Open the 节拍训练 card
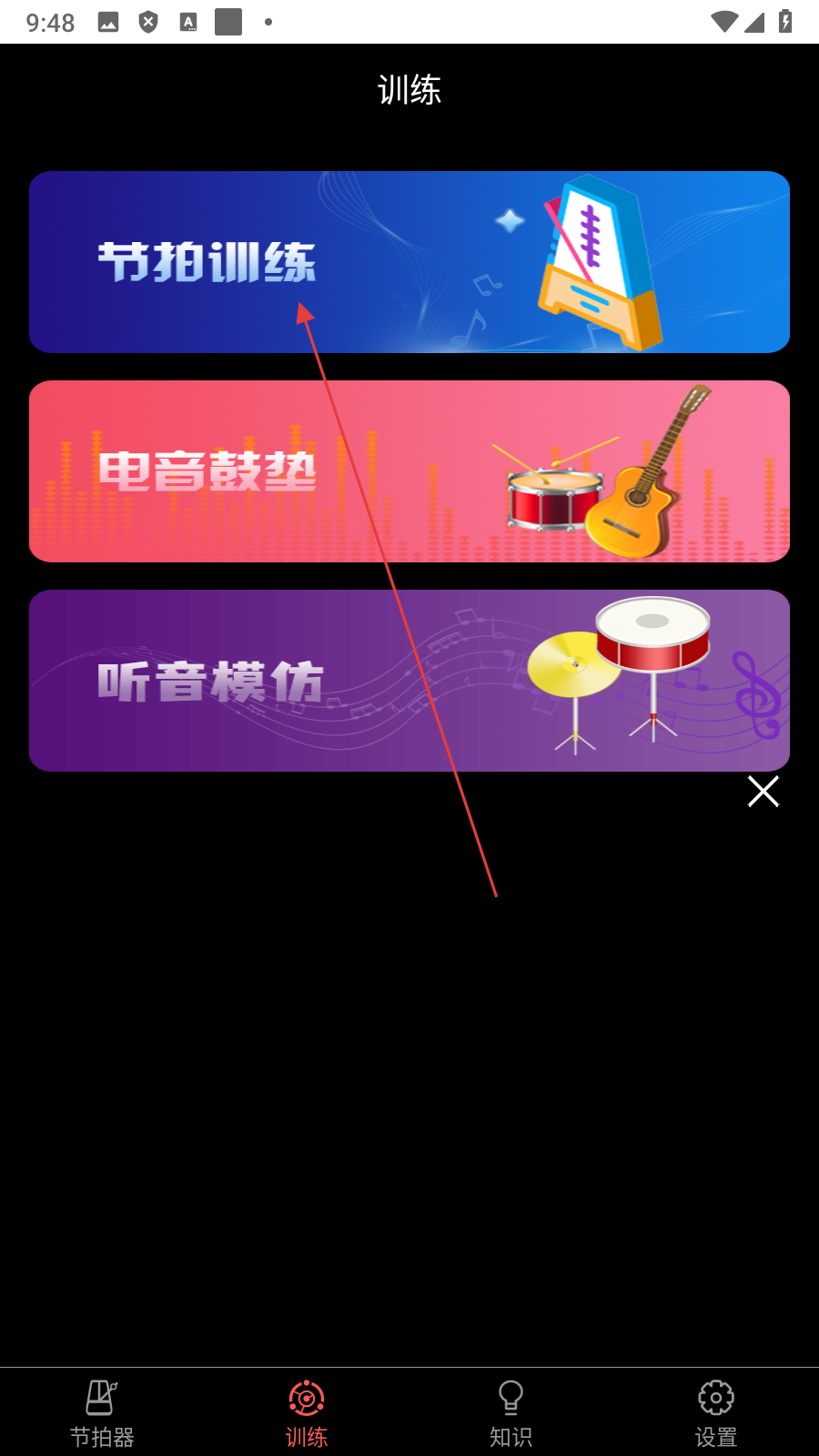This screenshot has height=1456, width=819. 409,262
